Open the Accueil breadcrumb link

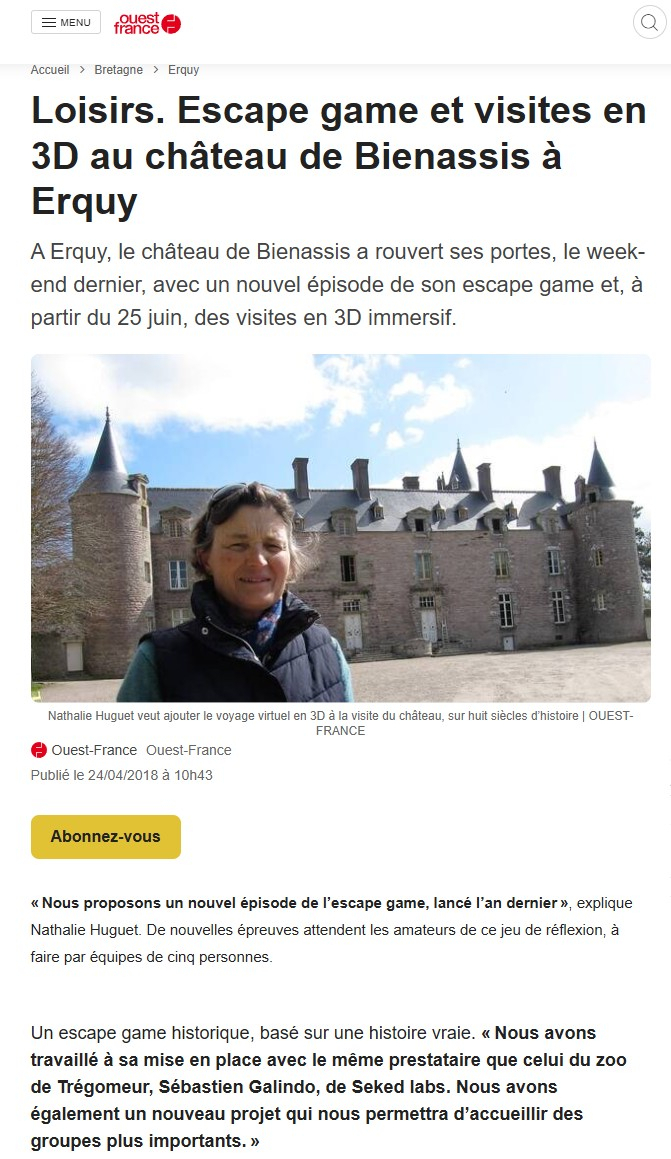click(x=50, y=70)
